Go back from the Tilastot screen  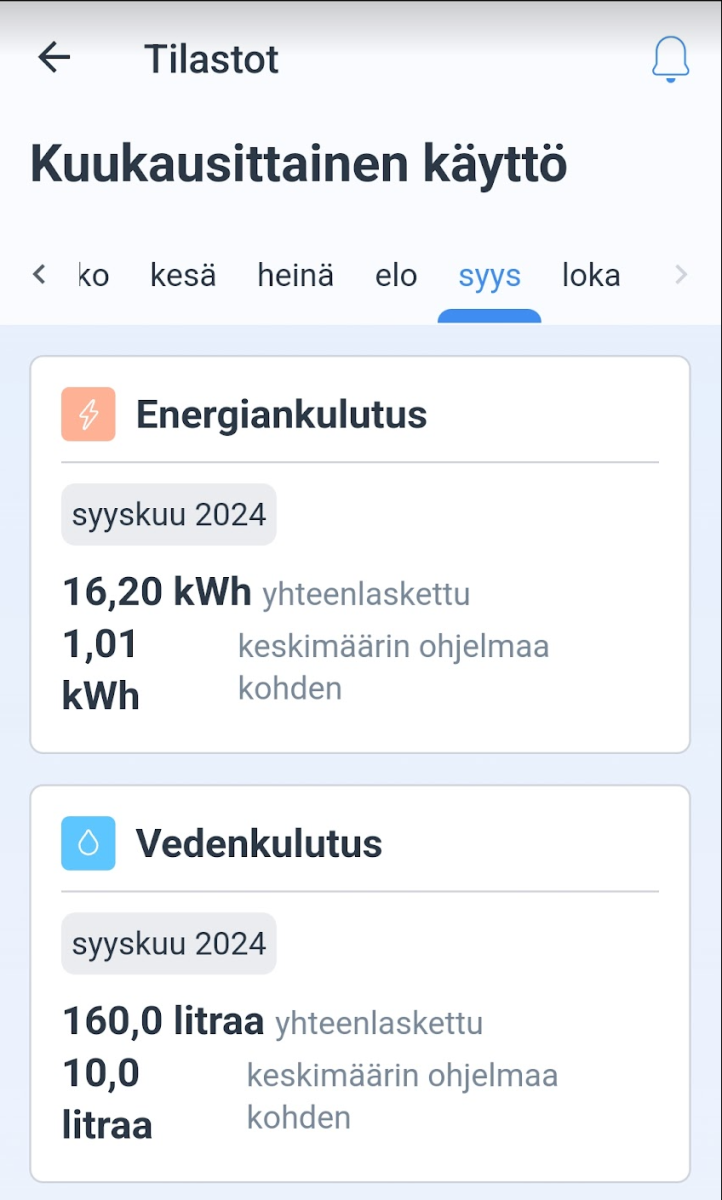(54, 58)
